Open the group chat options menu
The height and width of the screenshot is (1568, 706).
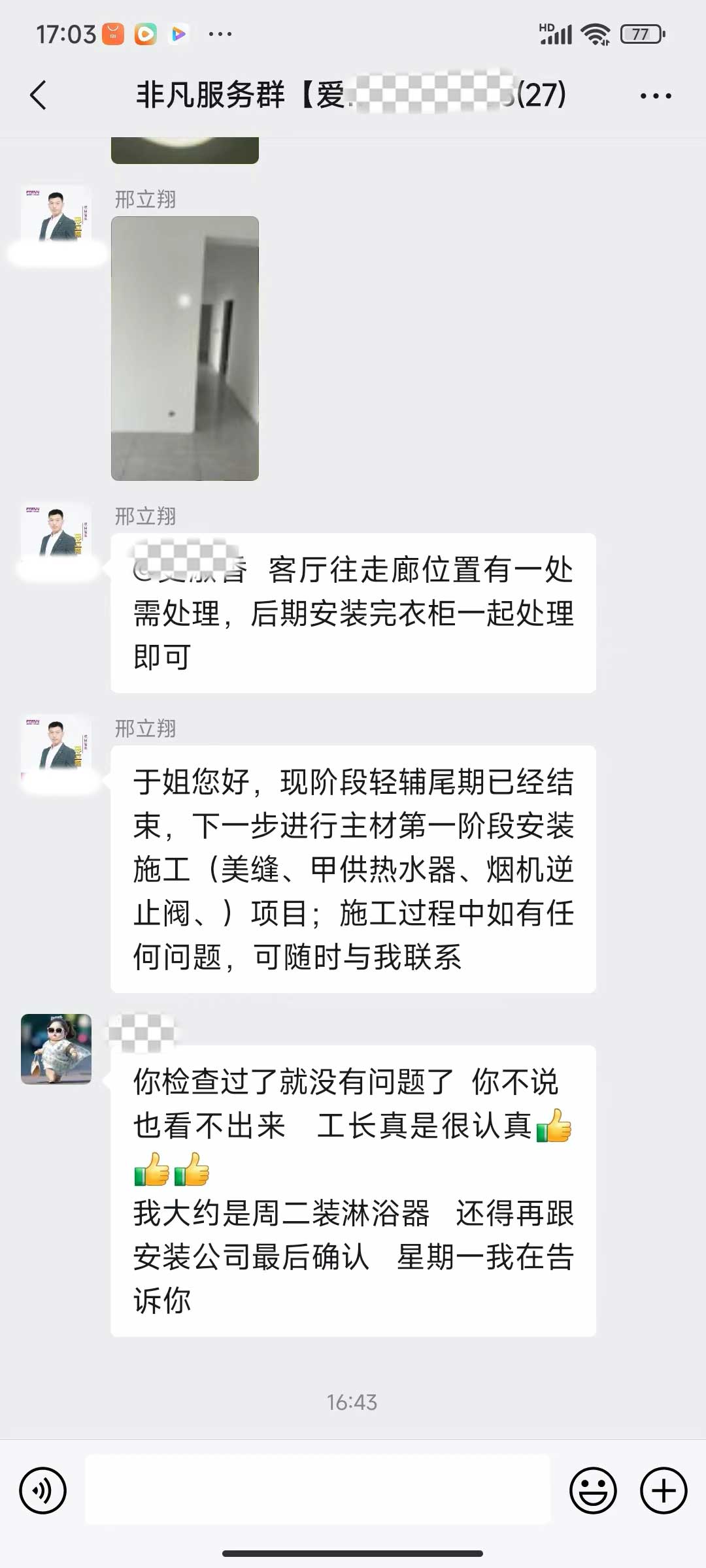(655, 96)
